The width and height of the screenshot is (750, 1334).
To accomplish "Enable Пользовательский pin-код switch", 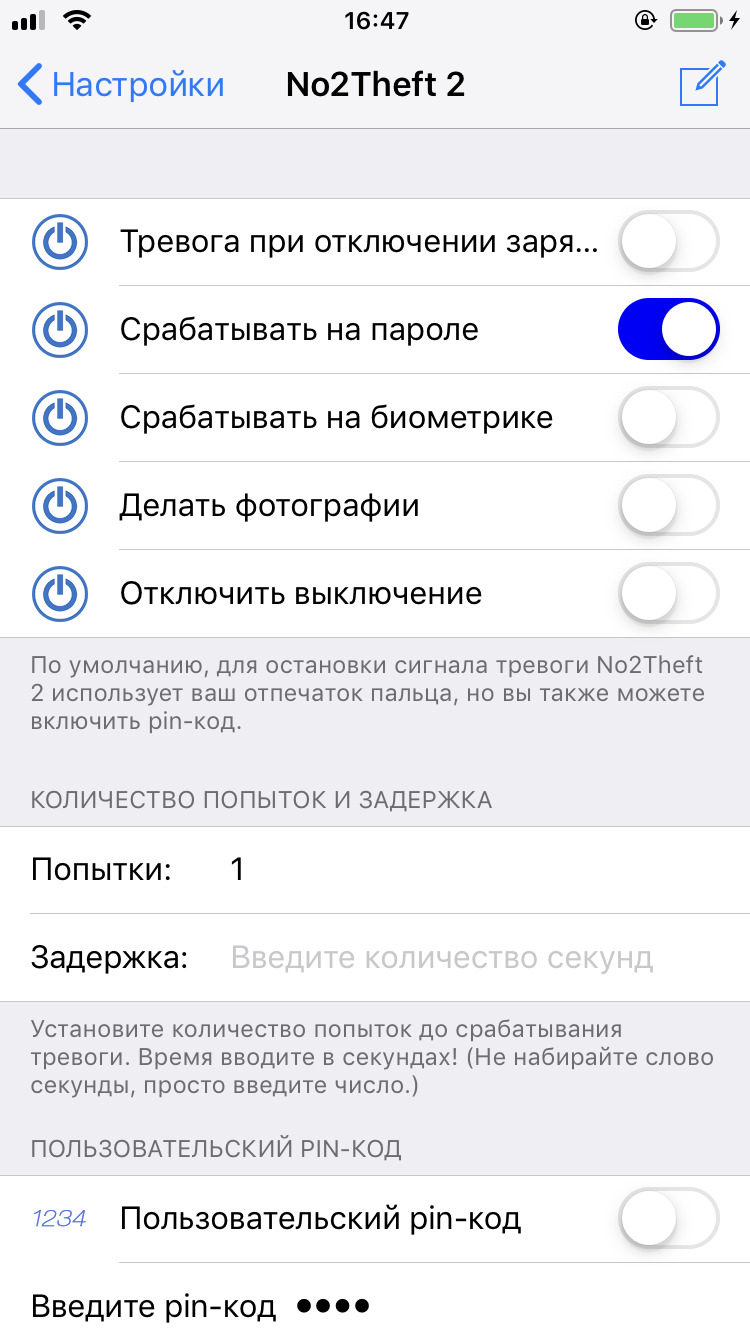I will point(669,1219).
